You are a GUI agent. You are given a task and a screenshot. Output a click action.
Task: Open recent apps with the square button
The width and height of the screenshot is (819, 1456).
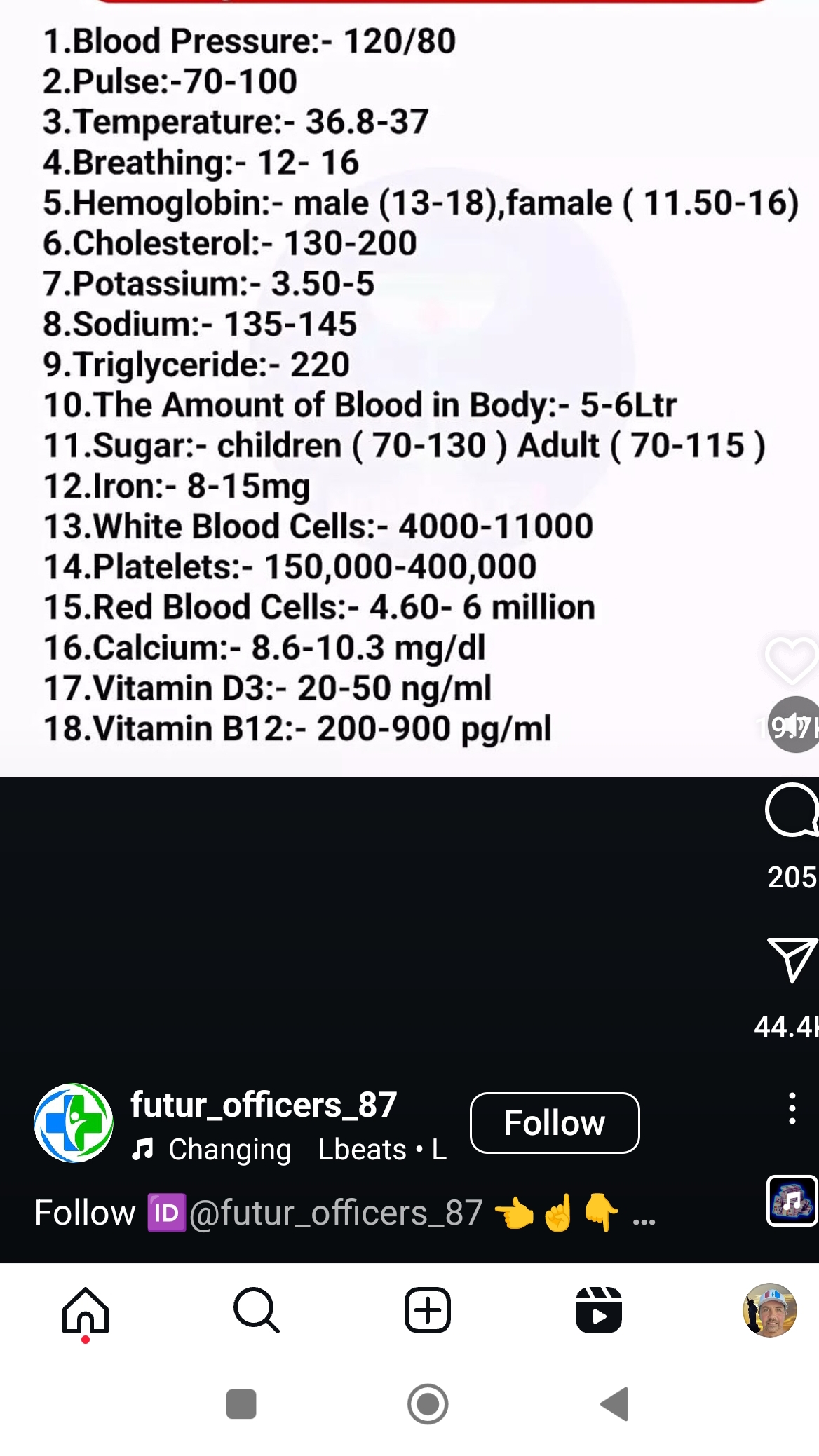point(241,1404)
